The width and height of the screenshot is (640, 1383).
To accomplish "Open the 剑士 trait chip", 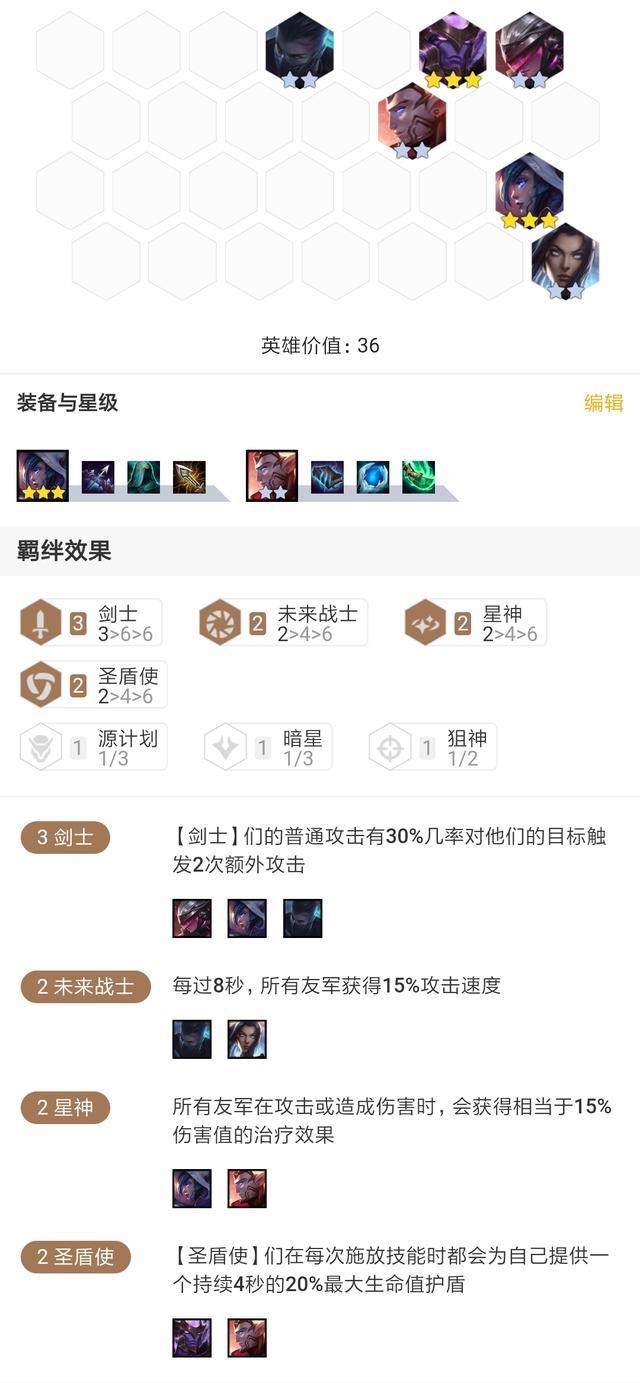I will click(x=92, y=623).
